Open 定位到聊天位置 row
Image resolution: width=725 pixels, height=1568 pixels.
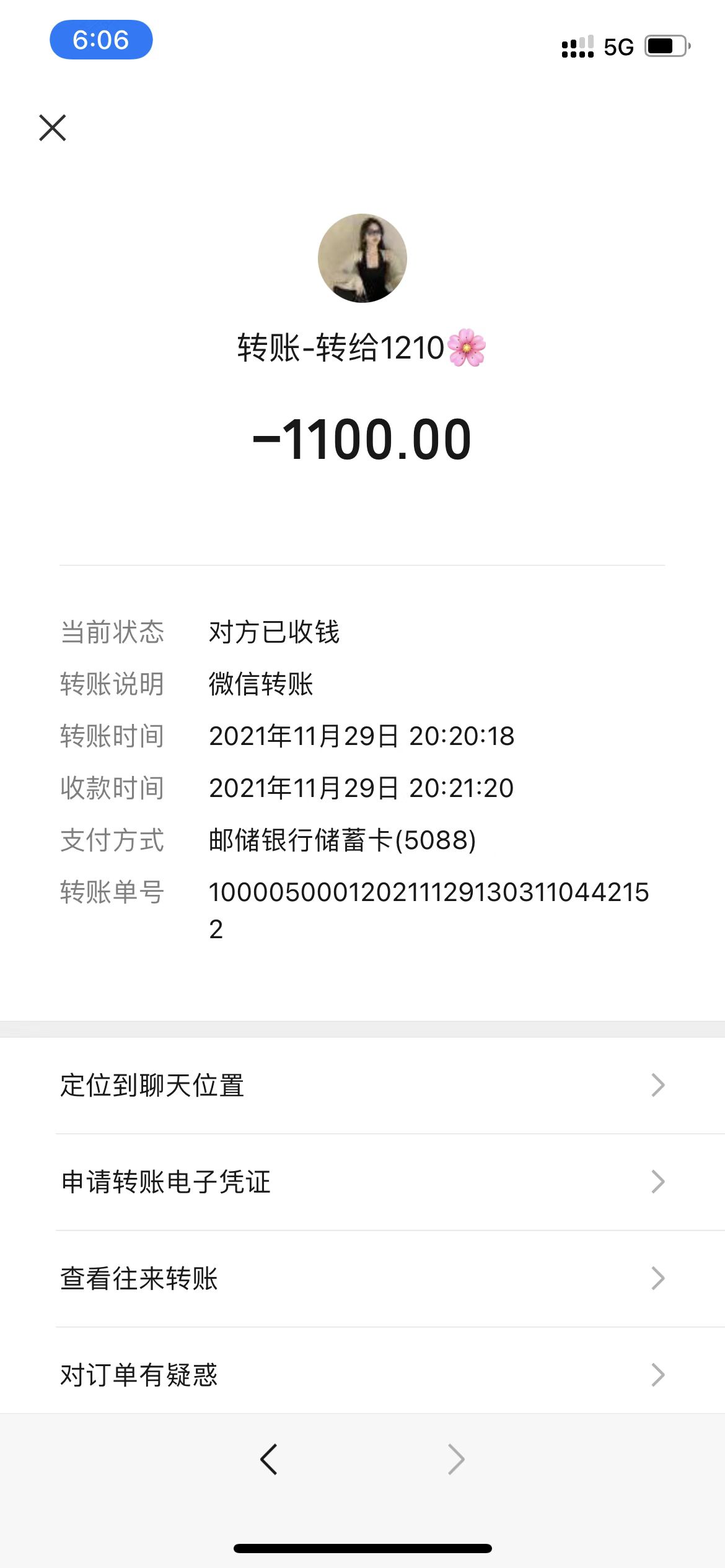tap(362, 1086)
